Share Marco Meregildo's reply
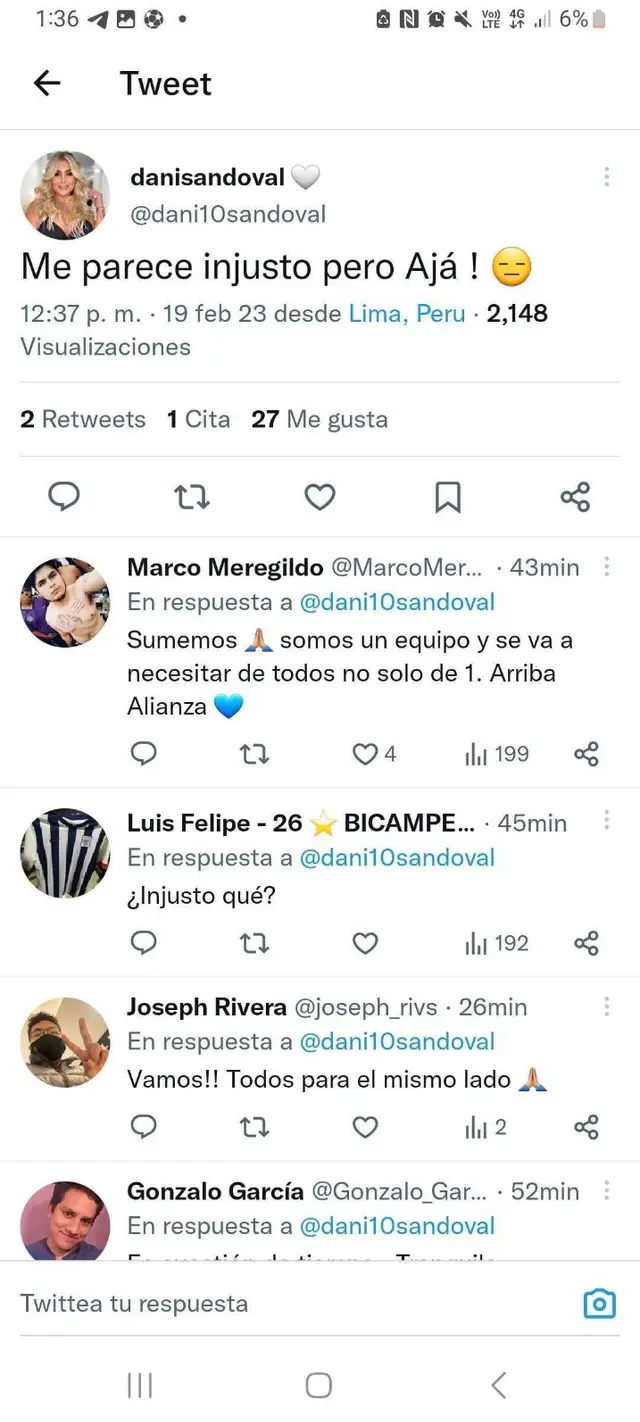 [587, 754]
